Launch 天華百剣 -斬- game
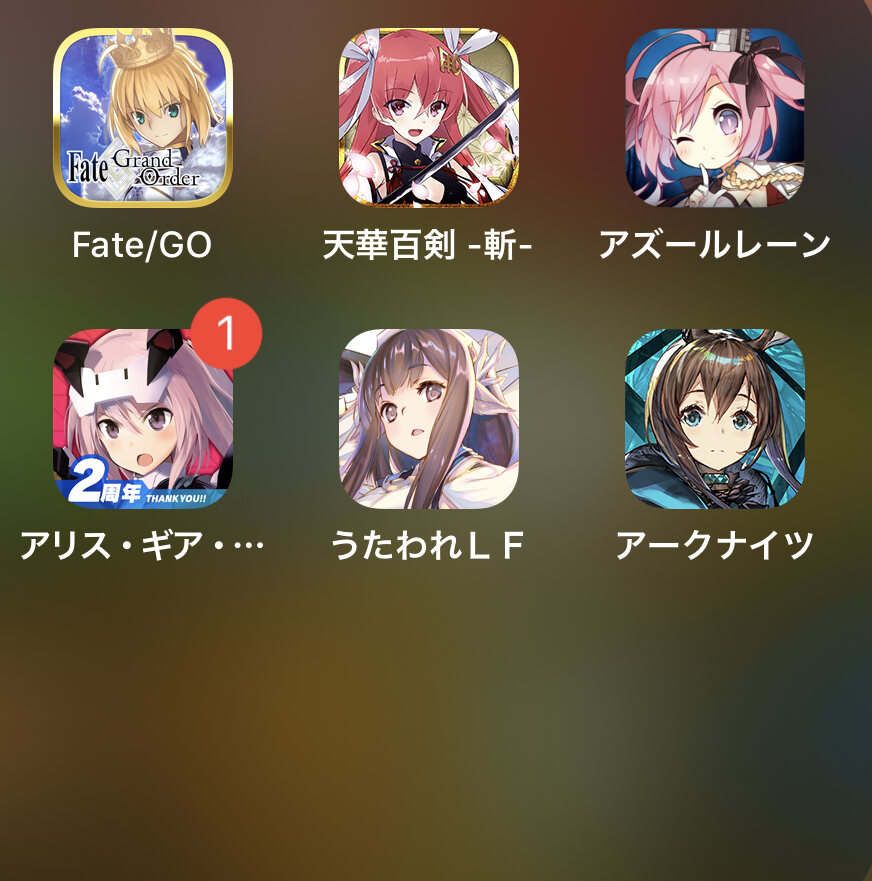 tap(429, 117)
